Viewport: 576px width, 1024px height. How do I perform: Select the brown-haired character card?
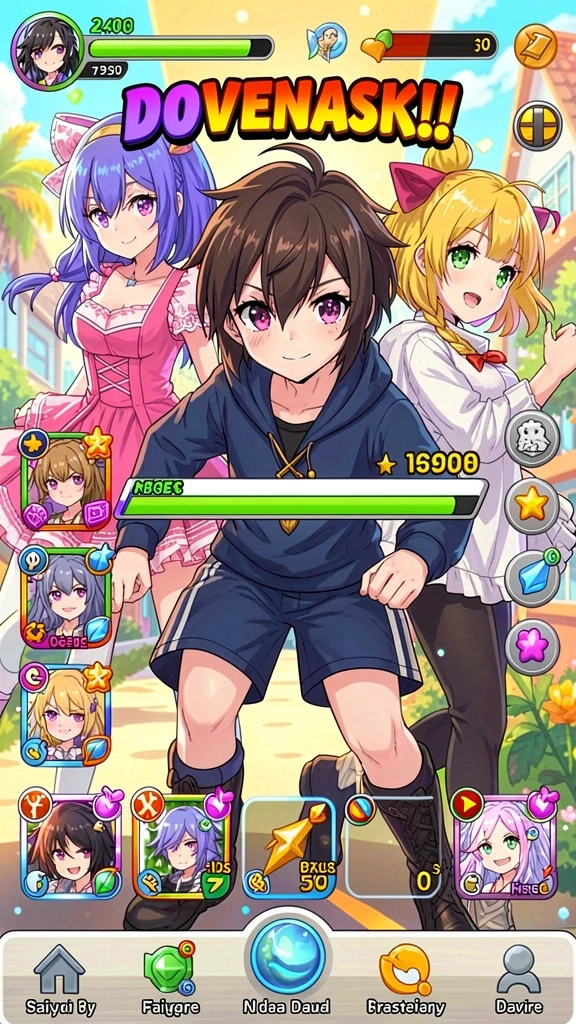point(65,480)
